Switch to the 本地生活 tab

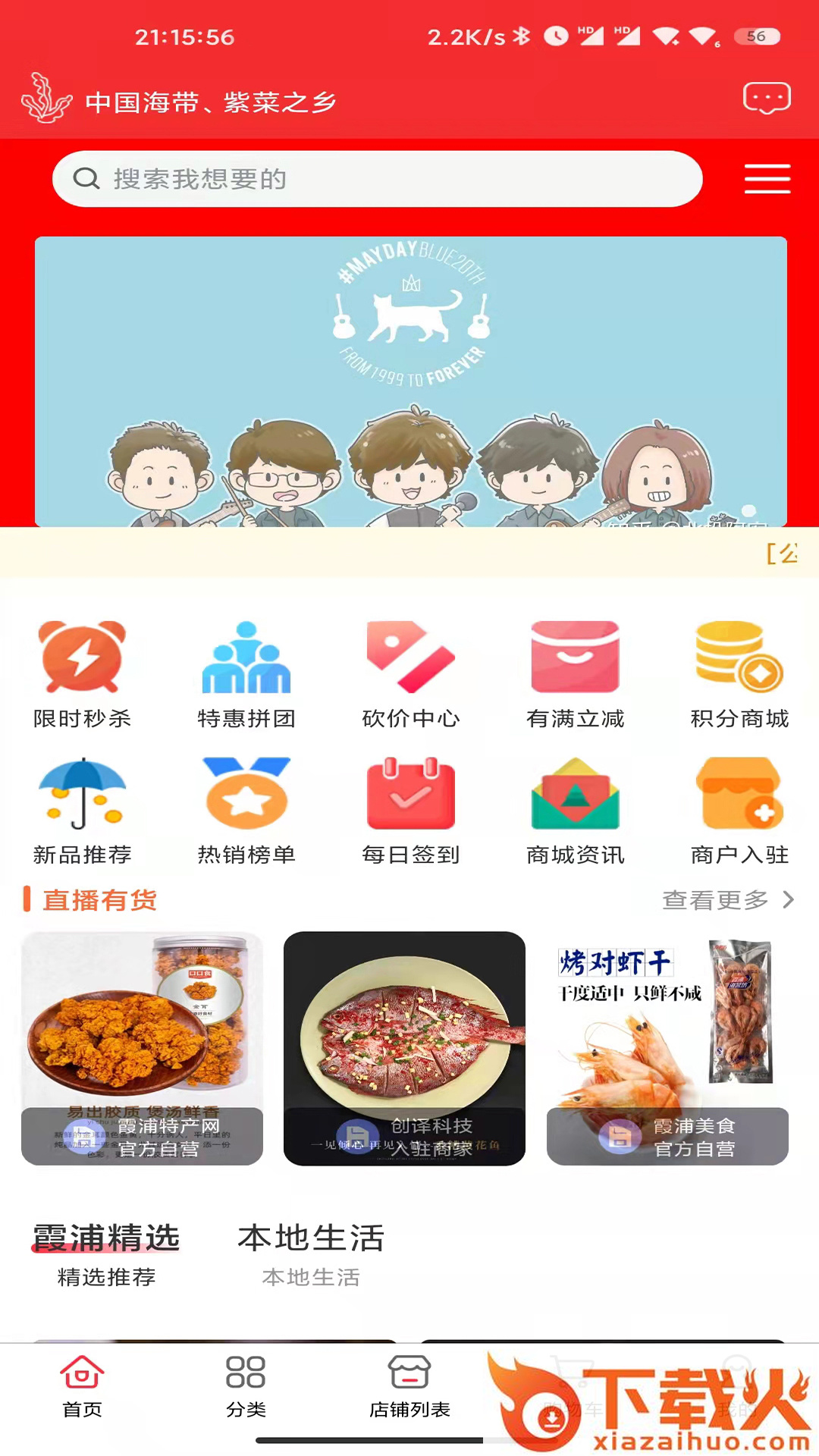pos(311,1238)
